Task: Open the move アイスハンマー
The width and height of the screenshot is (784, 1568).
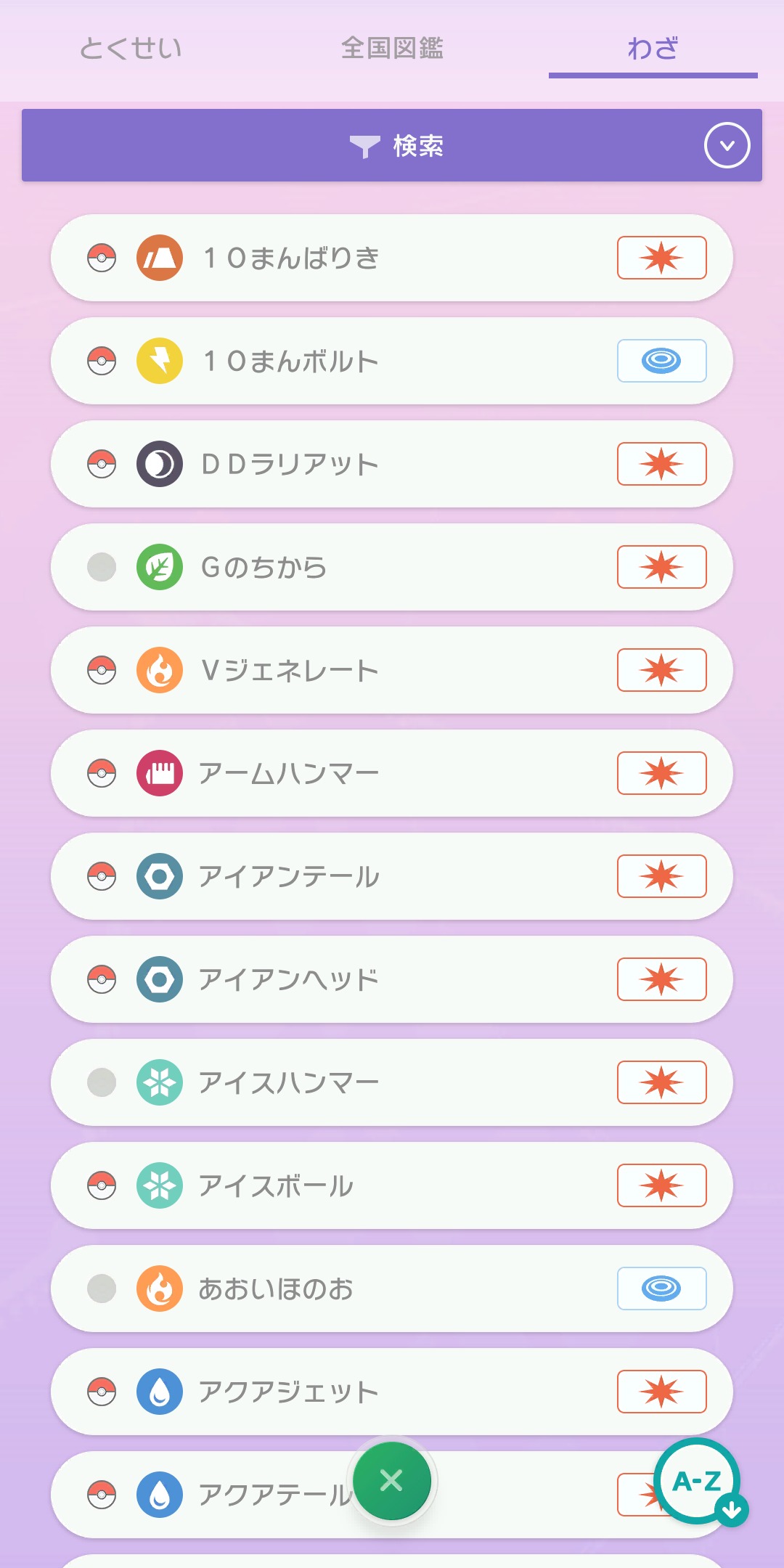Action: (x=392, y=1082)
